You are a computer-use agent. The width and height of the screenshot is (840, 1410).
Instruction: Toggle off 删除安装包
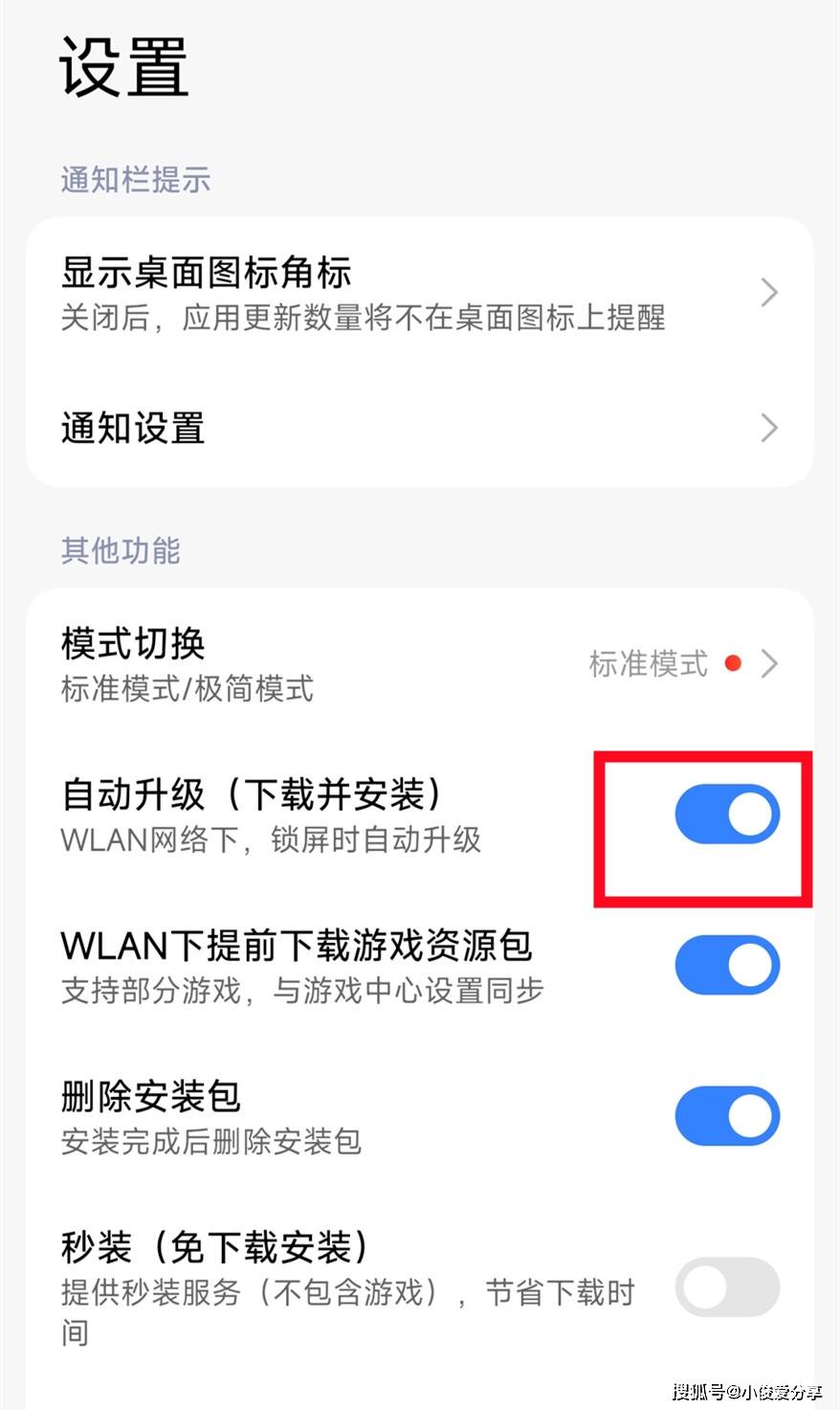point(727,1115)
